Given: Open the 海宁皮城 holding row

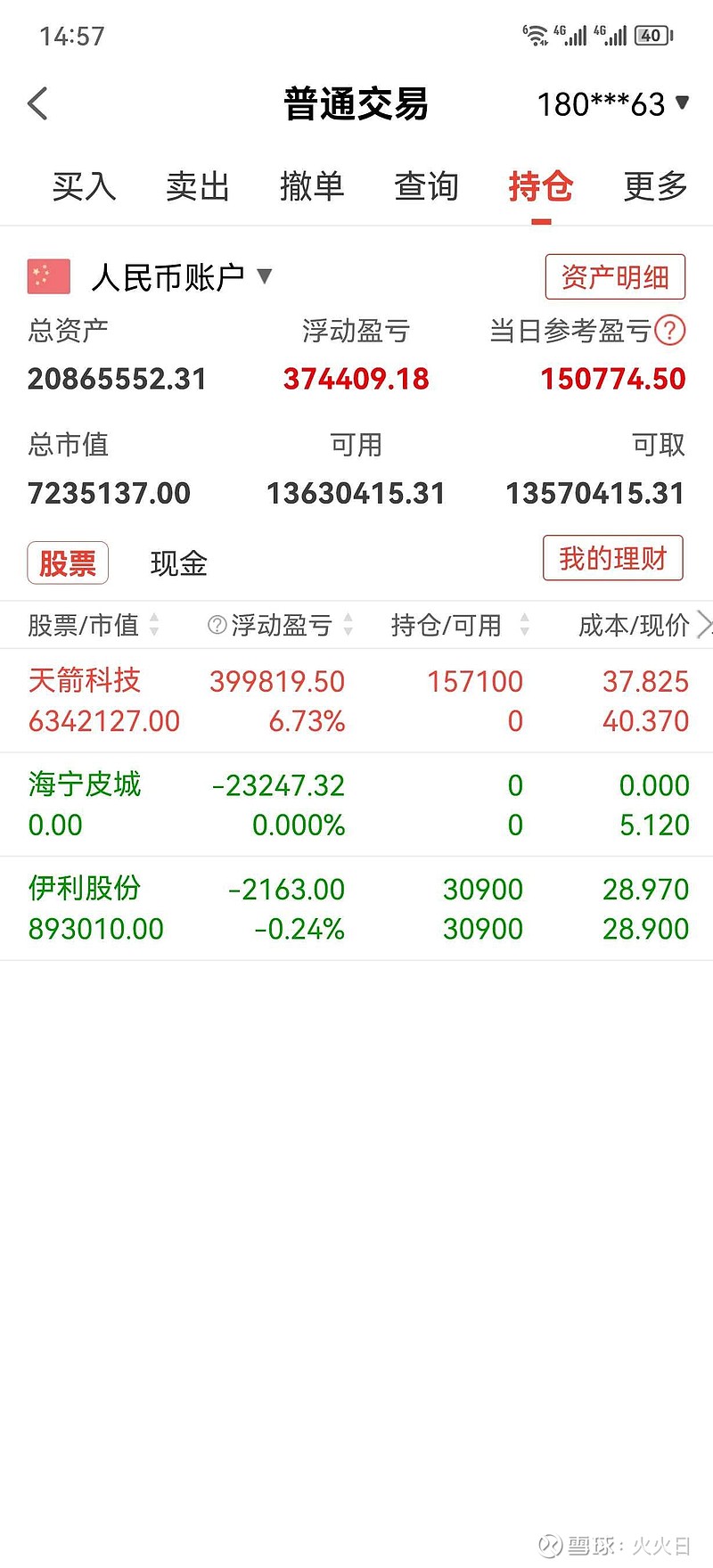Looking at the screenshot, I should (356, 804).
